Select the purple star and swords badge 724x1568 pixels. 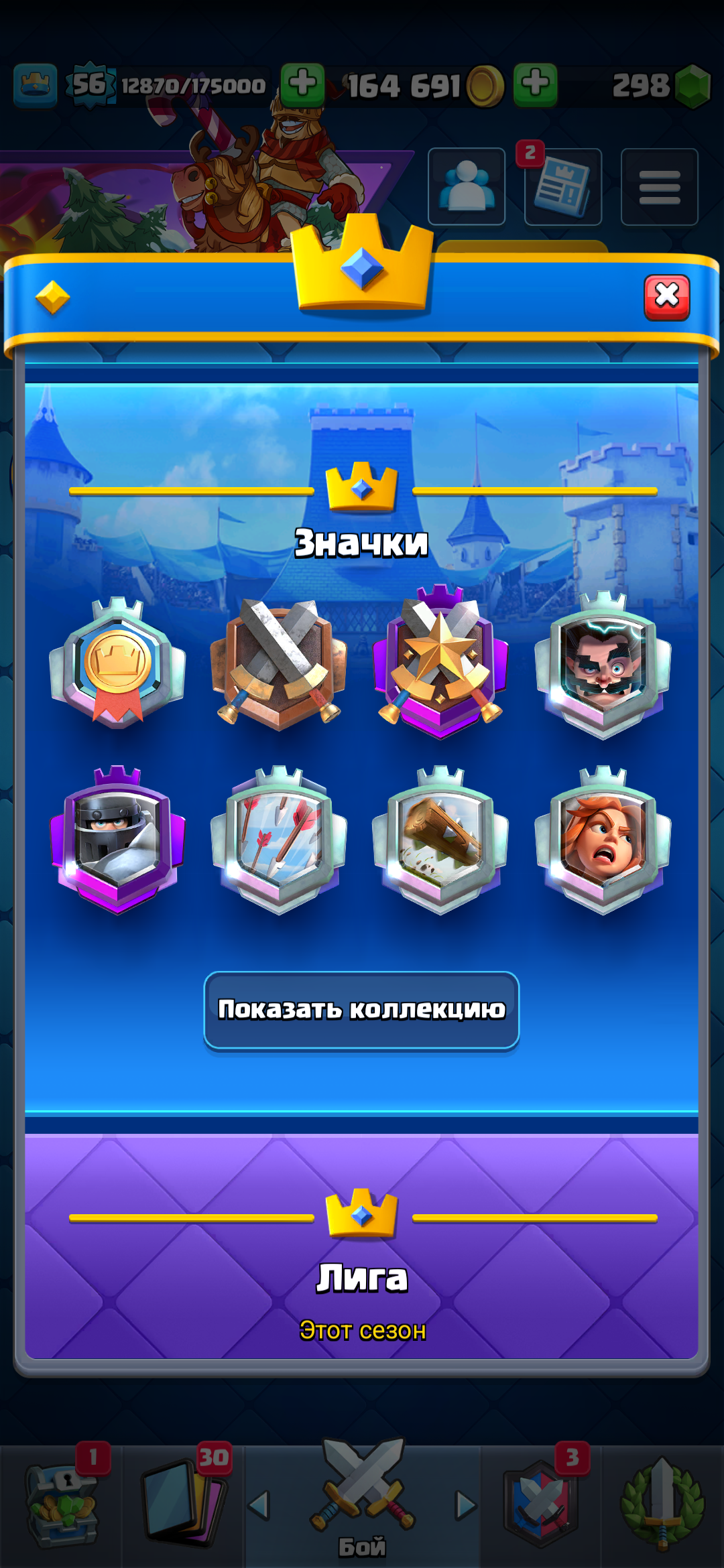coord(440,662)
